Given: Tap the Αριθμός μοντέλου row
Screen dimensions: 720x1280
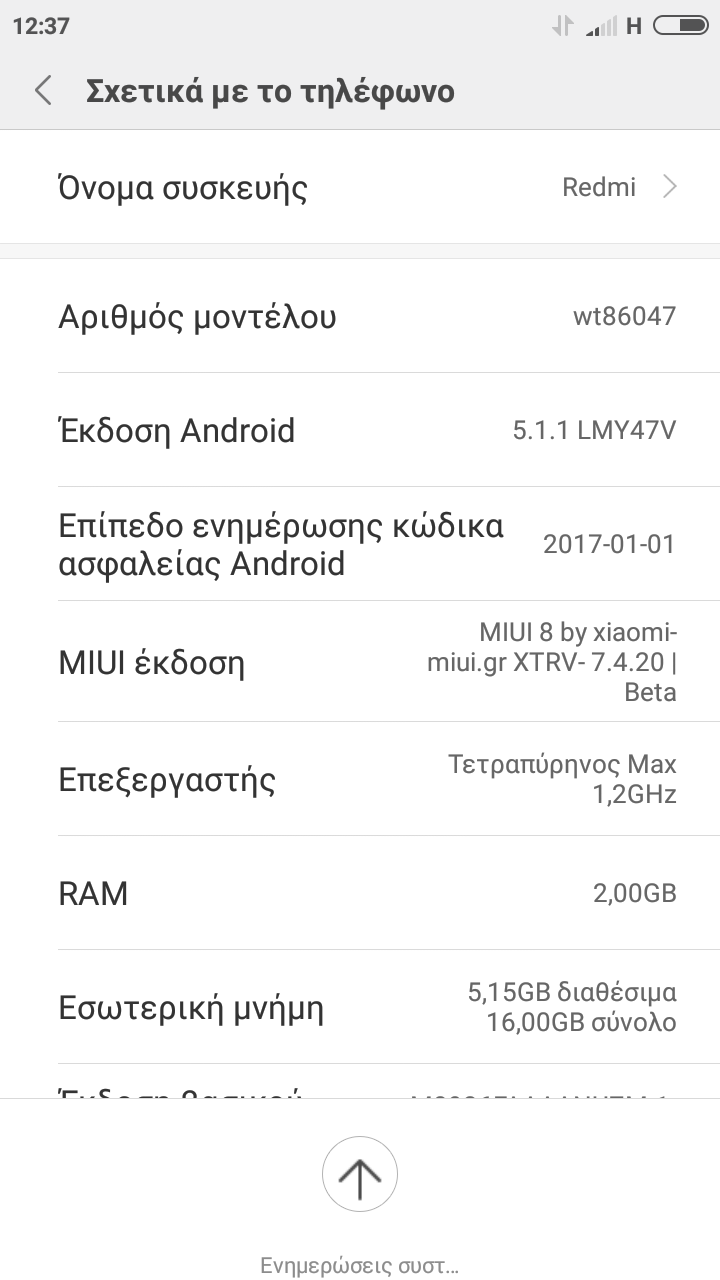Looking at the screenshot, I should (360, 317).
